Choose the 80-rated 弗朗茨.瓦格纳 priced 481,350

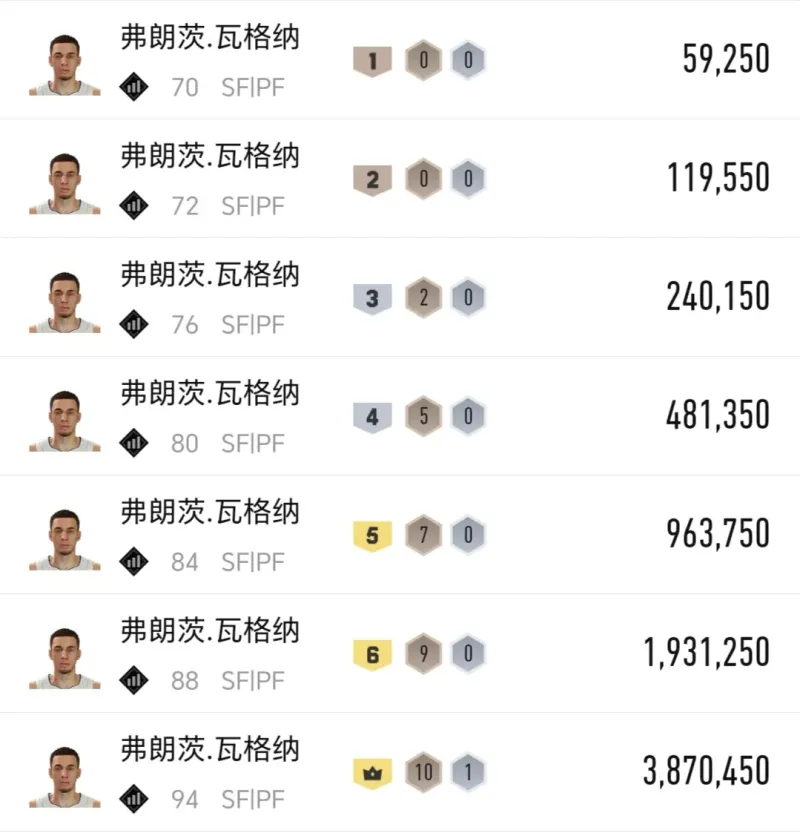[400, 416]
